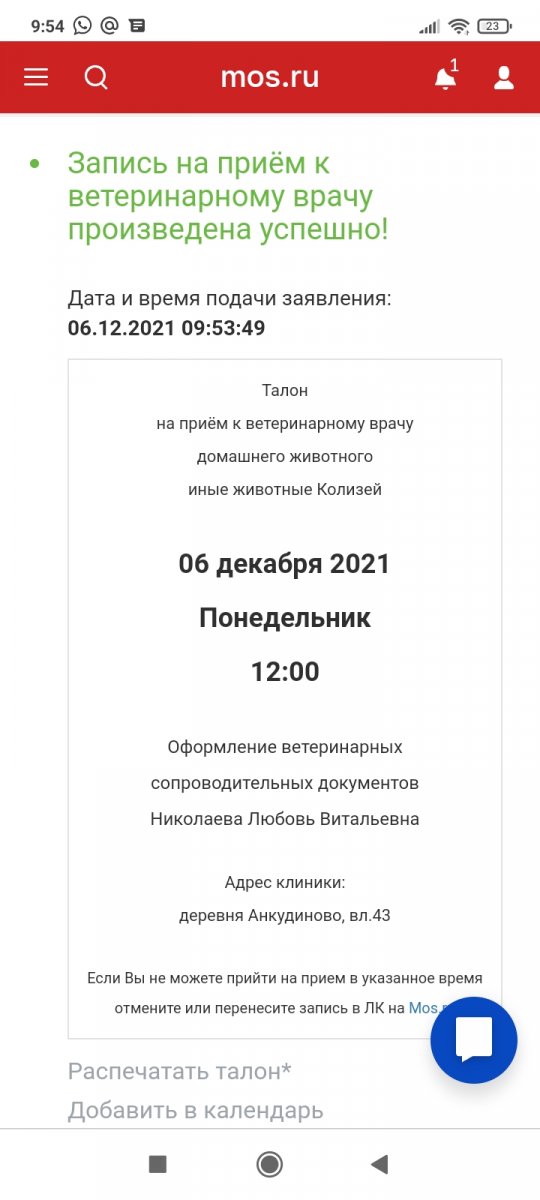Tap Распечатать талон link

click(180, 1071)
